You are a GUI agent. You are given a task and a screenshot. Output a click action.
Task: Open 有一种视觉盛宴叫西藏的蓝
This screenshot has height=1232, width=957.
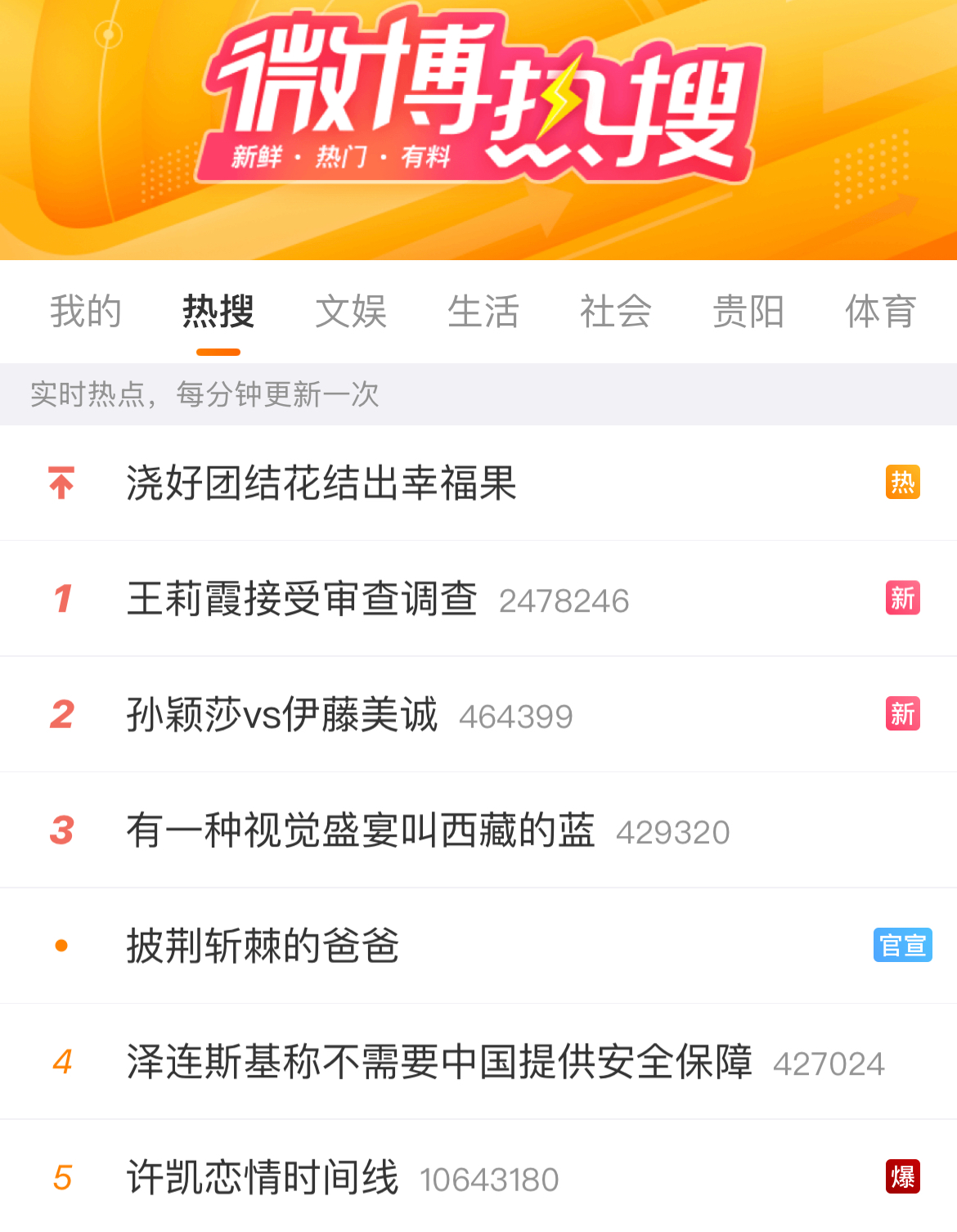[360, 831]
